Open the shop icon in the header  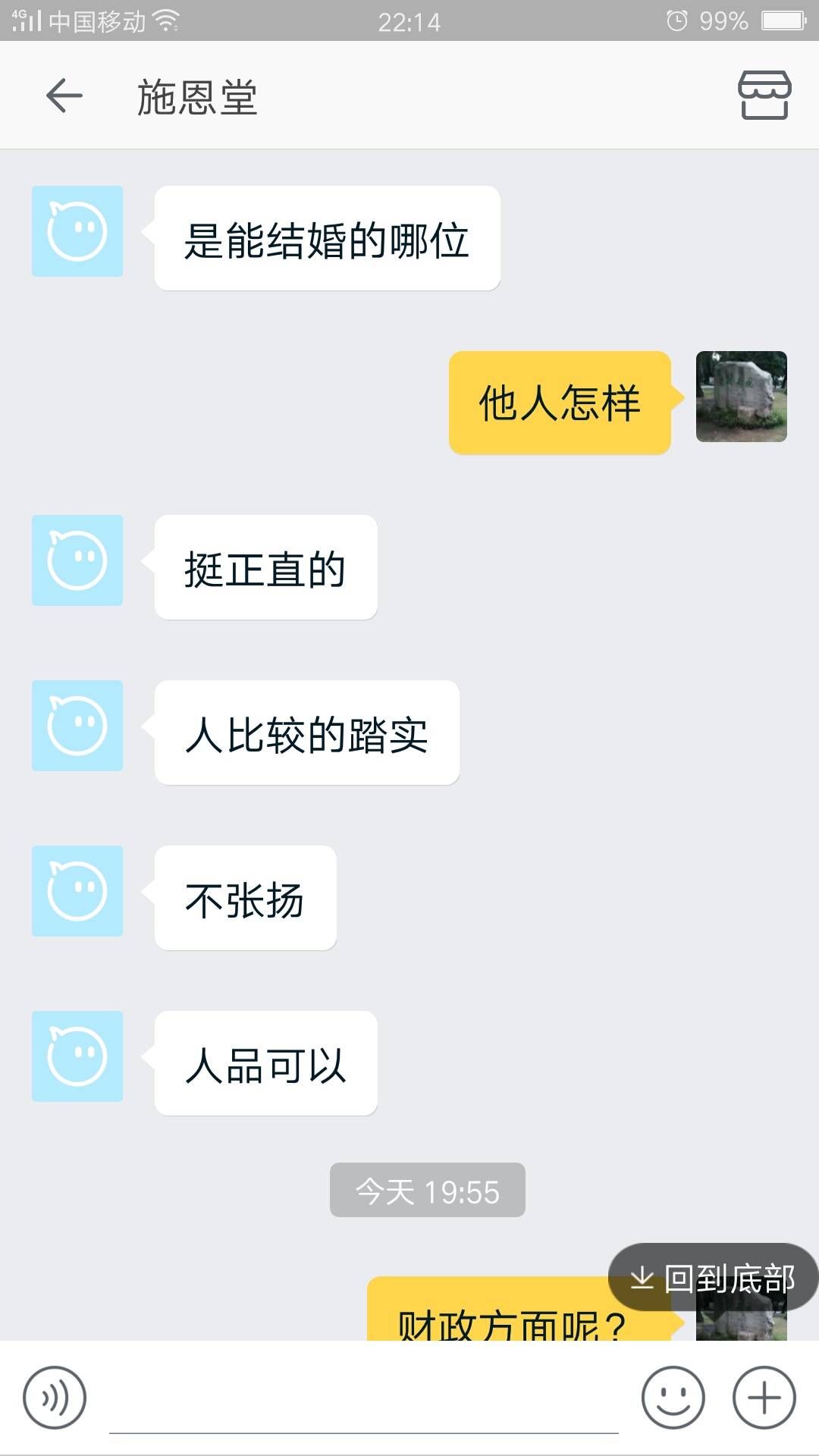click(x=764, y=96)
